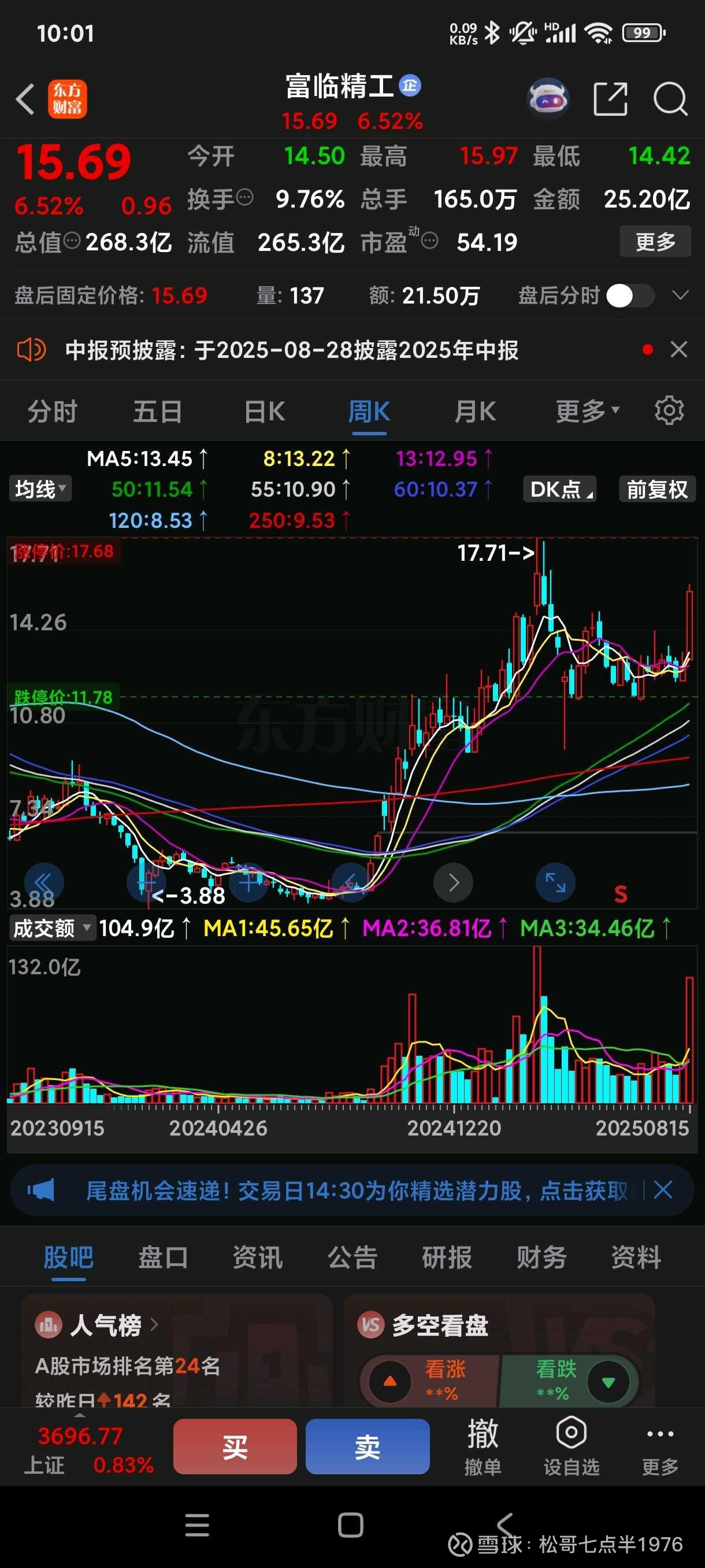This screenshot has width=705, height=1568.
Task: Expand the chart to fullscreen
Action: [x=555, y=883]
